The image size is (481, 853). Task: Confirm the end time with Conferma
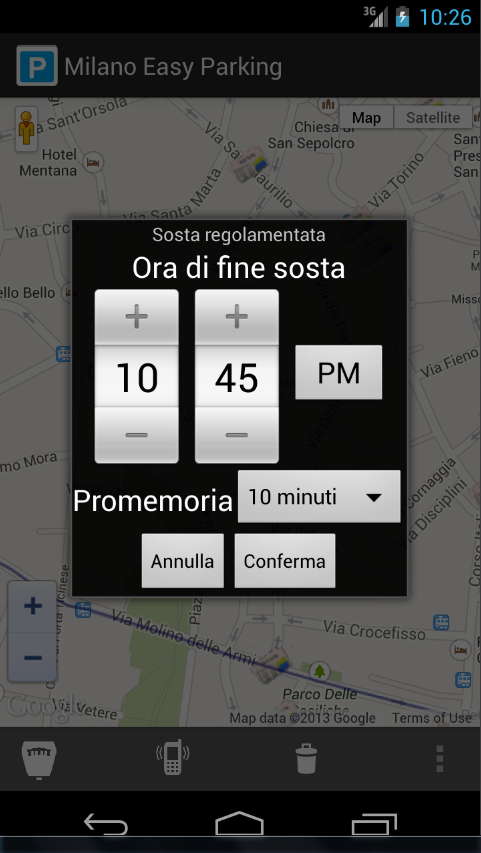285,561
